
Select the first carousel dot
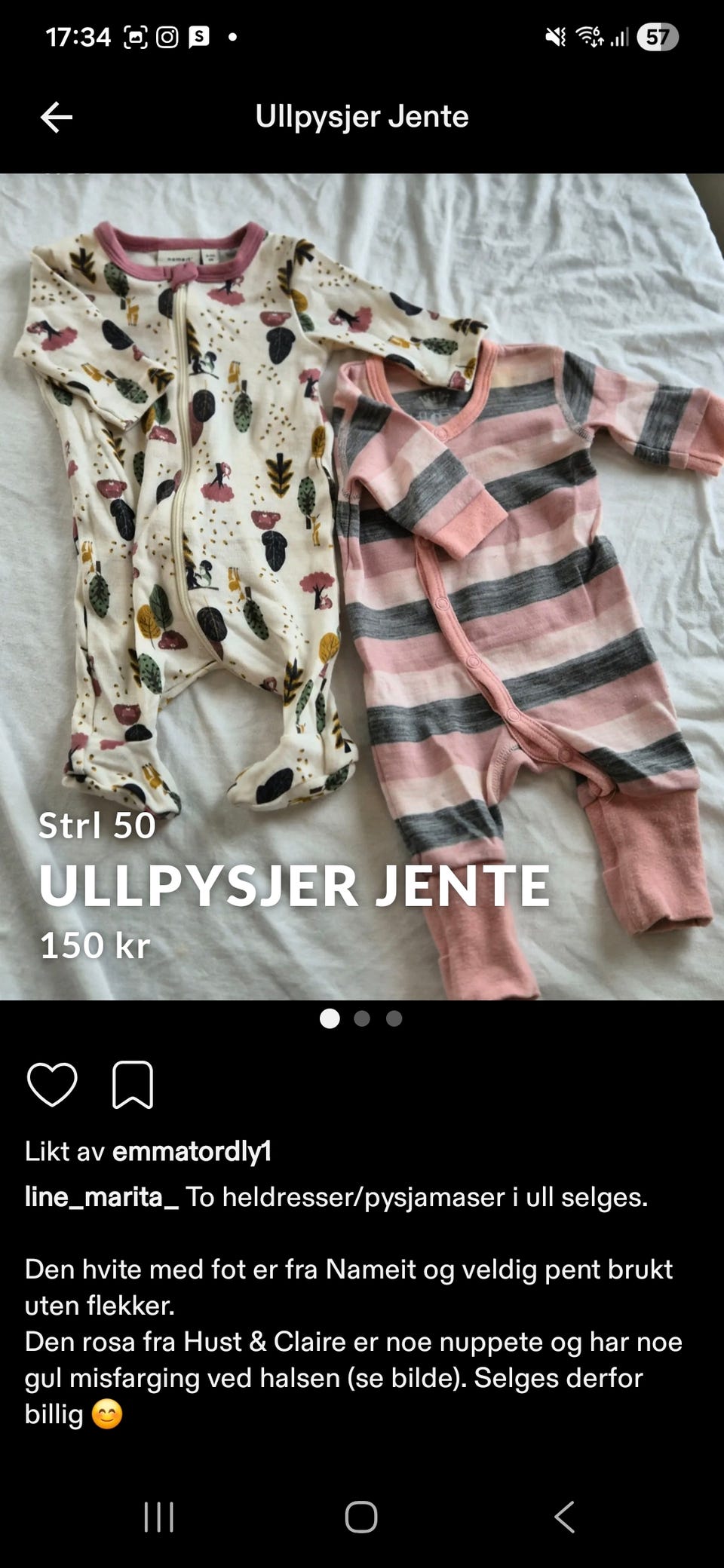[x=330, y=1019]
